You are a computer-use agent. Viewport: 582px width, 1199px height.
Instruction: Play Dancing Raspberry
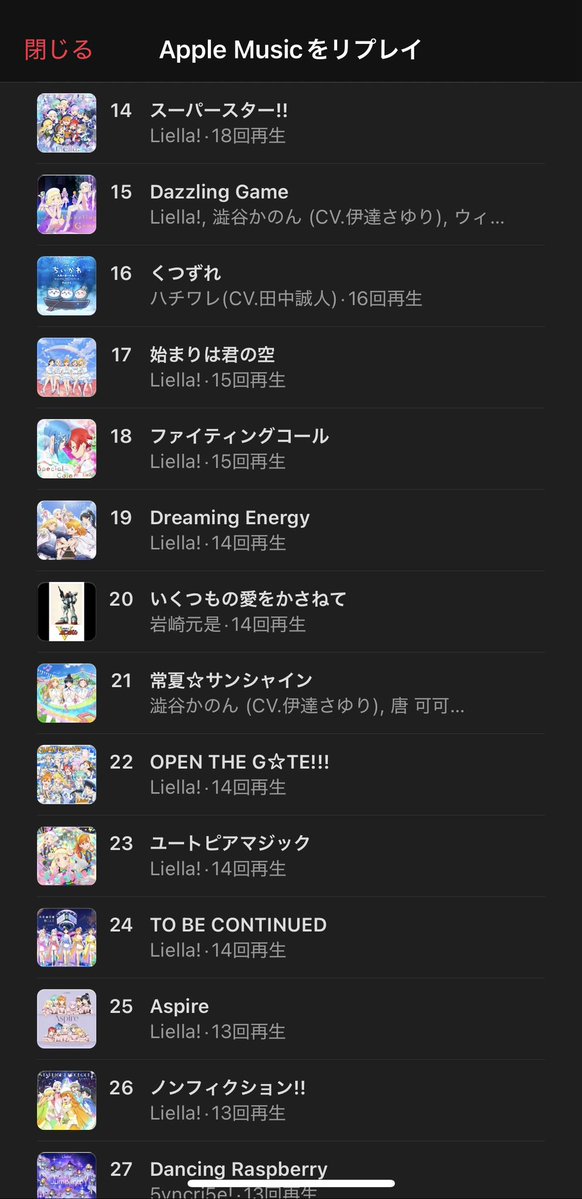pos(291,1171)
